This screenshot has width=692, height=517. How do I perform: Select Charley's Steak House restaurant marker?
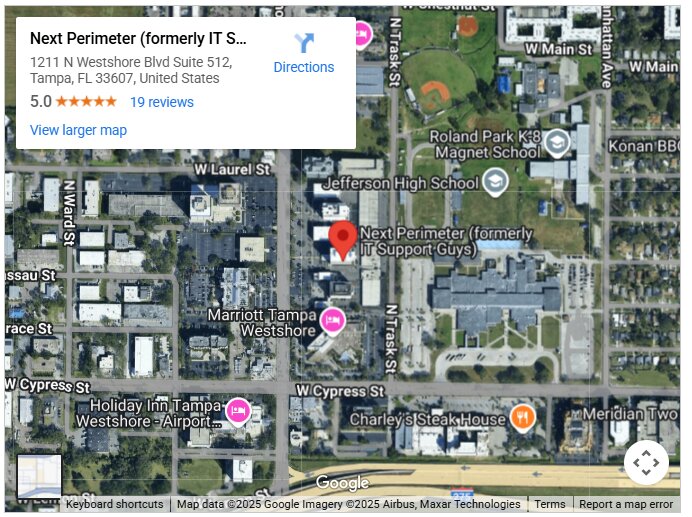coord(522,417)
